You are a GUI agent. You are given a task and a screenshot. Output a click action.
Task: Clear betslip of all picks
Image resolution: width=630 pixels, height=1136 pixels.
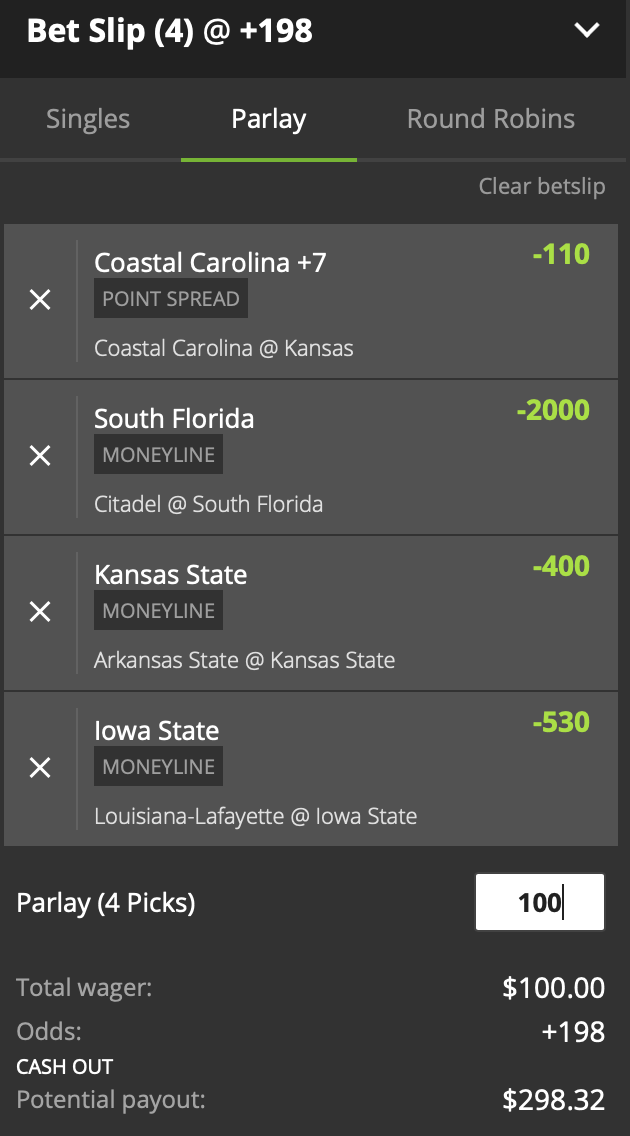click(x=541, y=186)
